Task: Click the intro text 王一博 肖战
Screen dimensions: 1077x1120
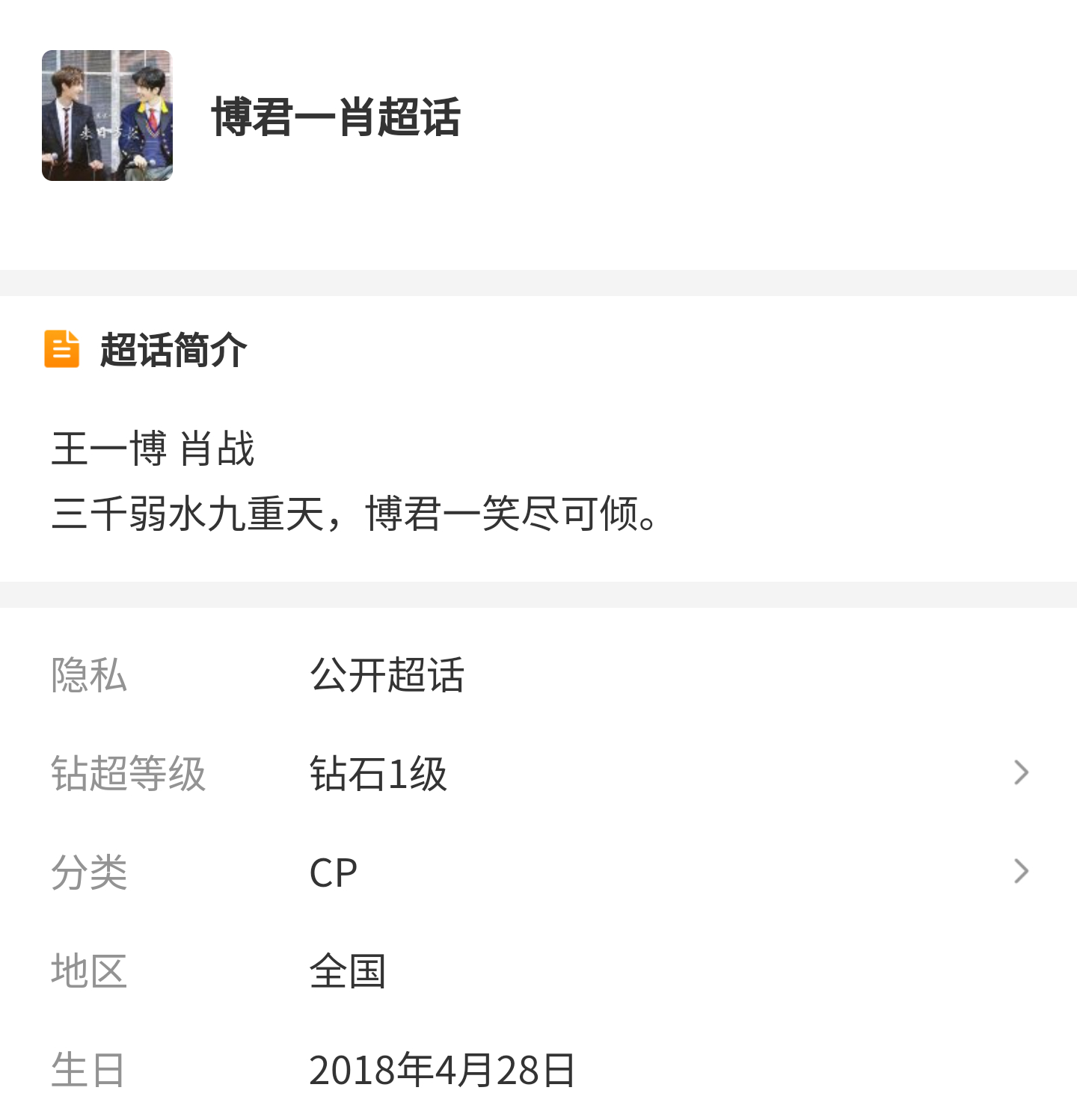Action: point(153,448)
